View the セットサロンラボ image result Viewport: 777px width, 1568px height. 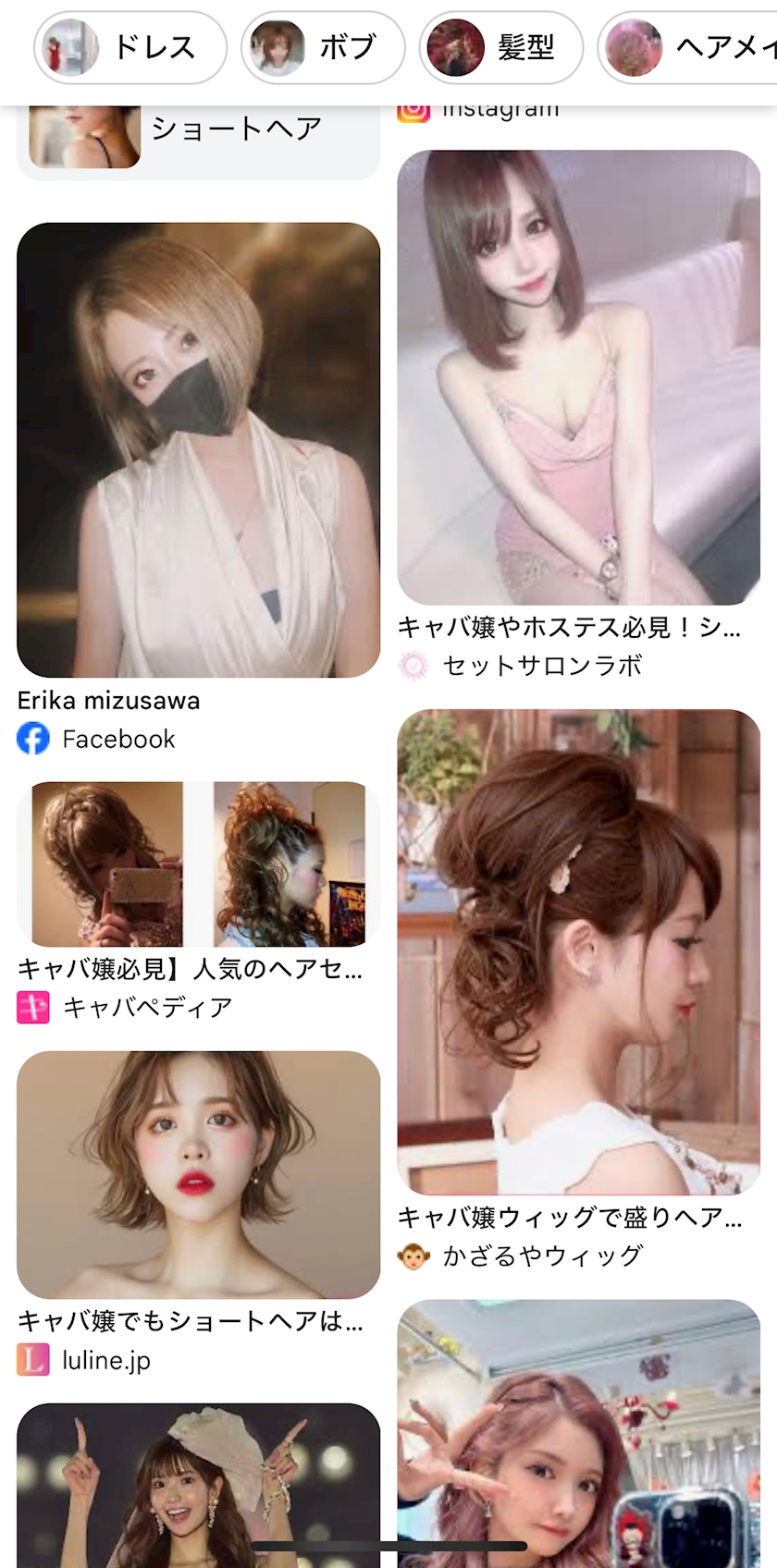click(578, 377)
